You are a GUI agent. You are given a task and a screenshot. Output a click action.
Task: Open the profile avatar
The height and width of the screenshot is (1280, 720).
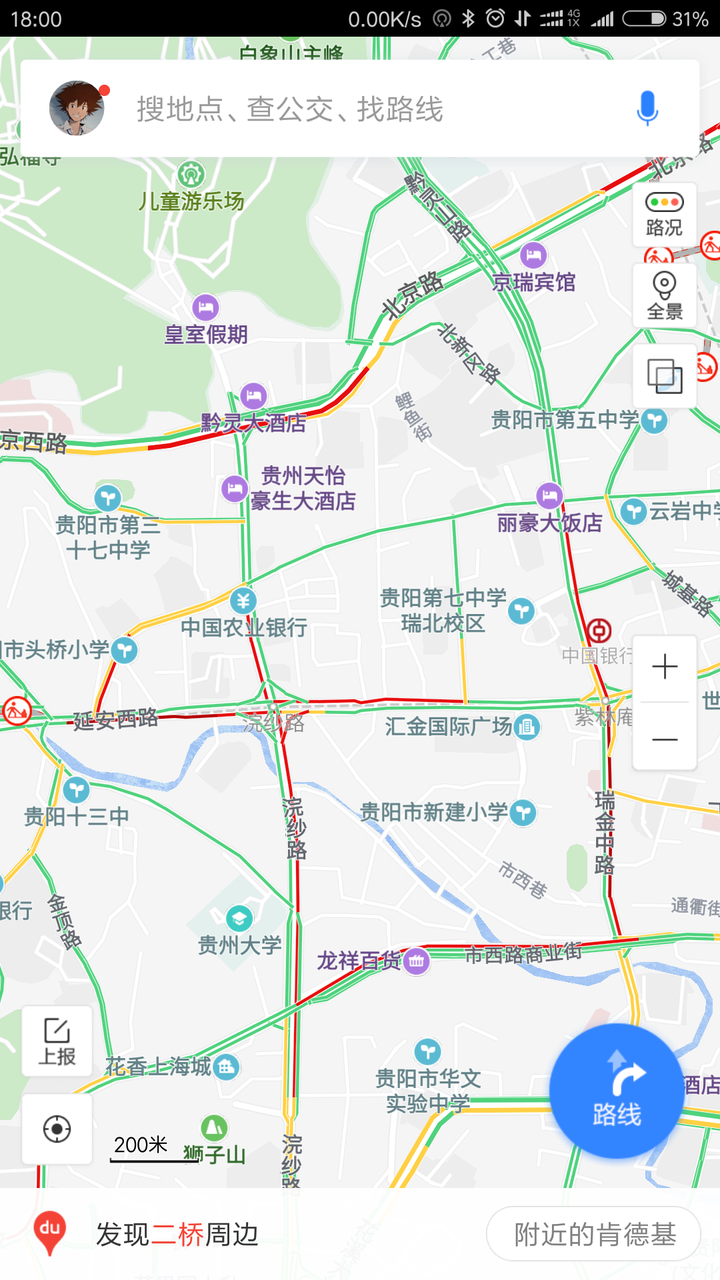[x=77, y=108]
